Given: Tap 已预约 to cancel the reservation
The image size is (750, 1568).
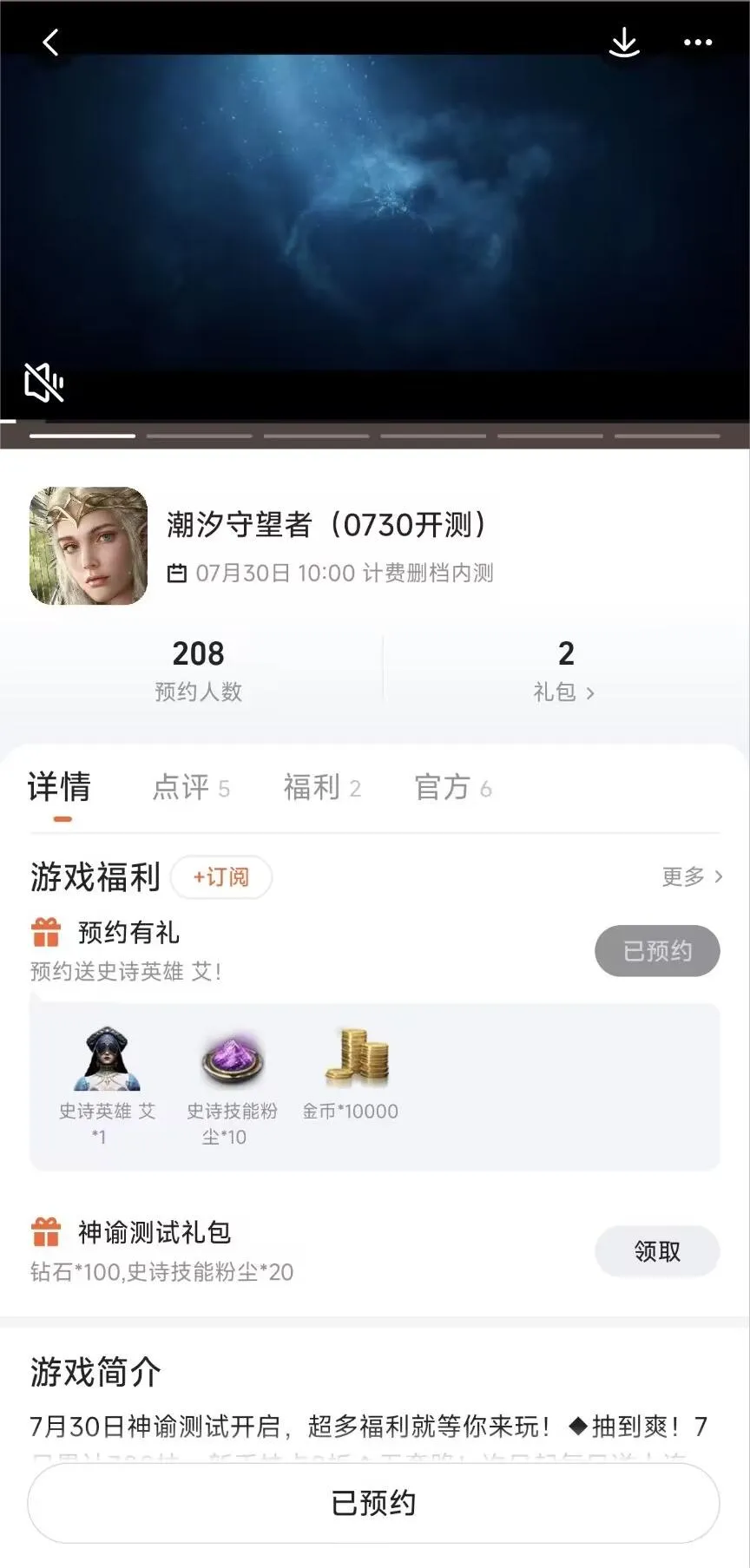Looking at the screenshot, I should point(657,951).
